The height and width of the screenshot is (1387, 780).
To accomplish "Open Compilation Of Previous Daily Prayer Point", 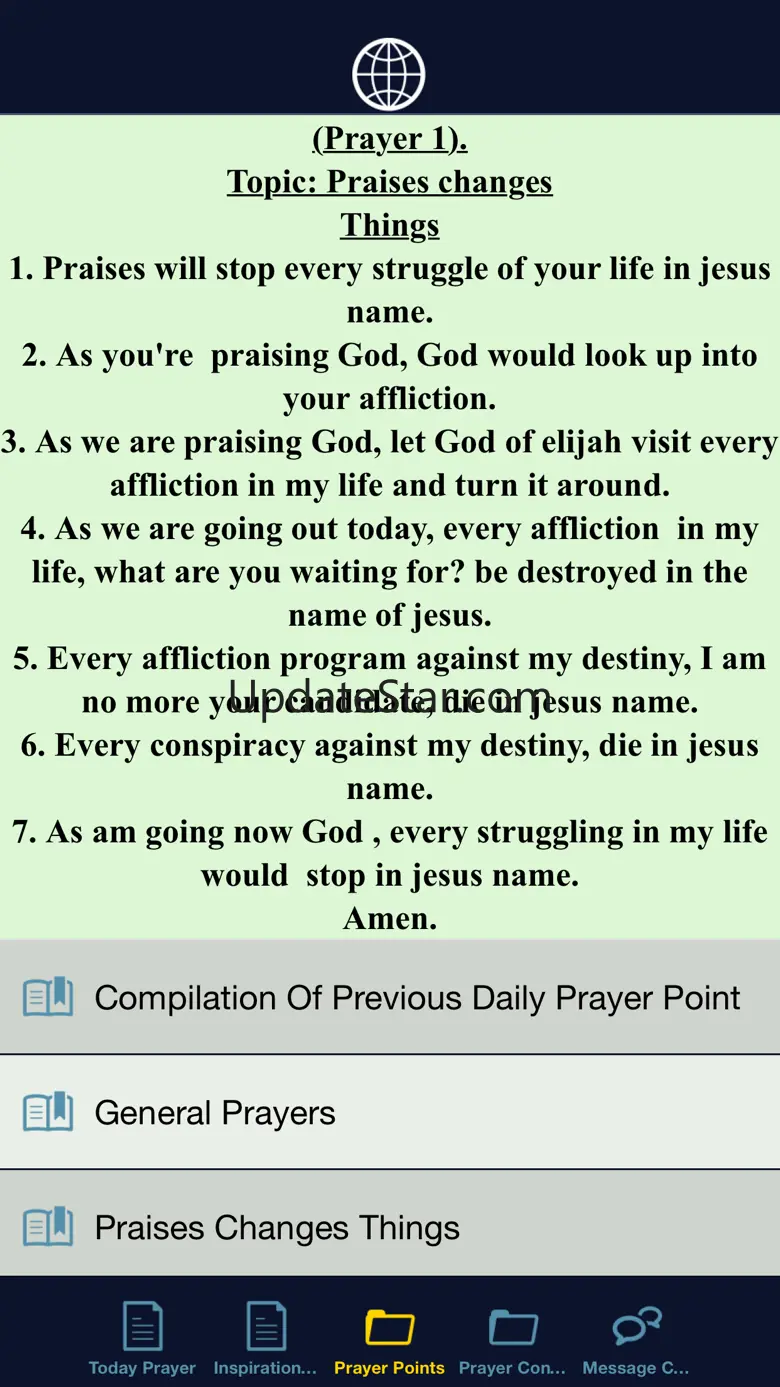I will tap(390, 997).
